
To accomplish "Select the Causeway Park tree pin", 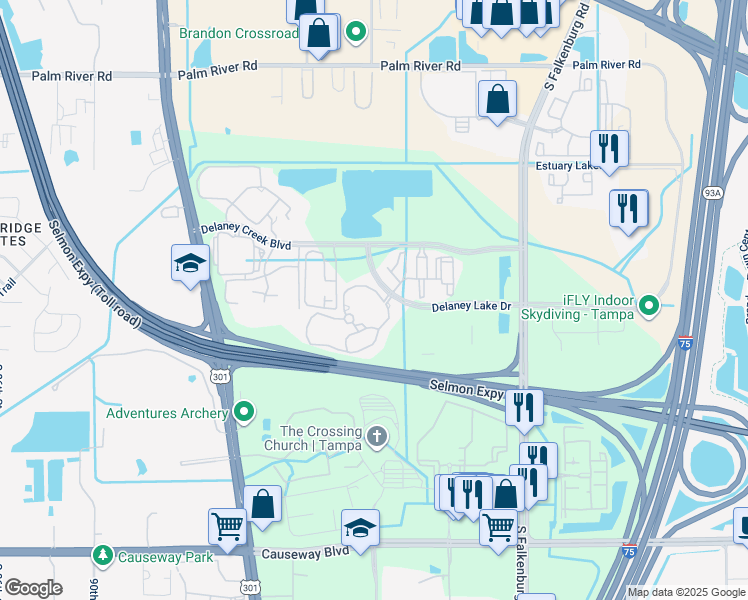I will 103,556.
